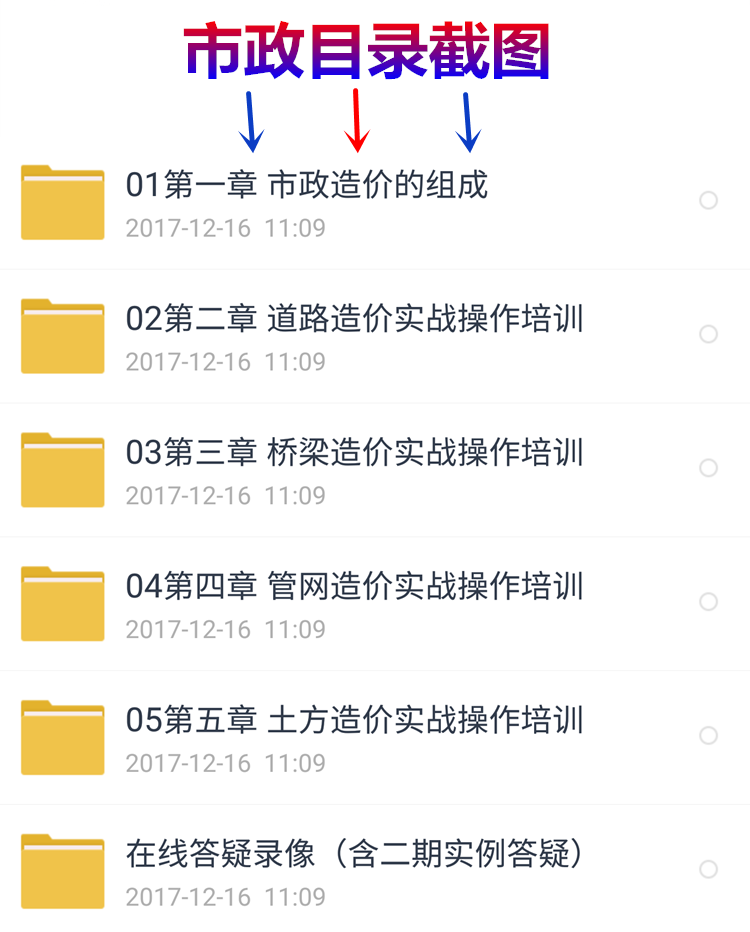Toggle selection for 05第五章 folder

(x=710, y=736)
